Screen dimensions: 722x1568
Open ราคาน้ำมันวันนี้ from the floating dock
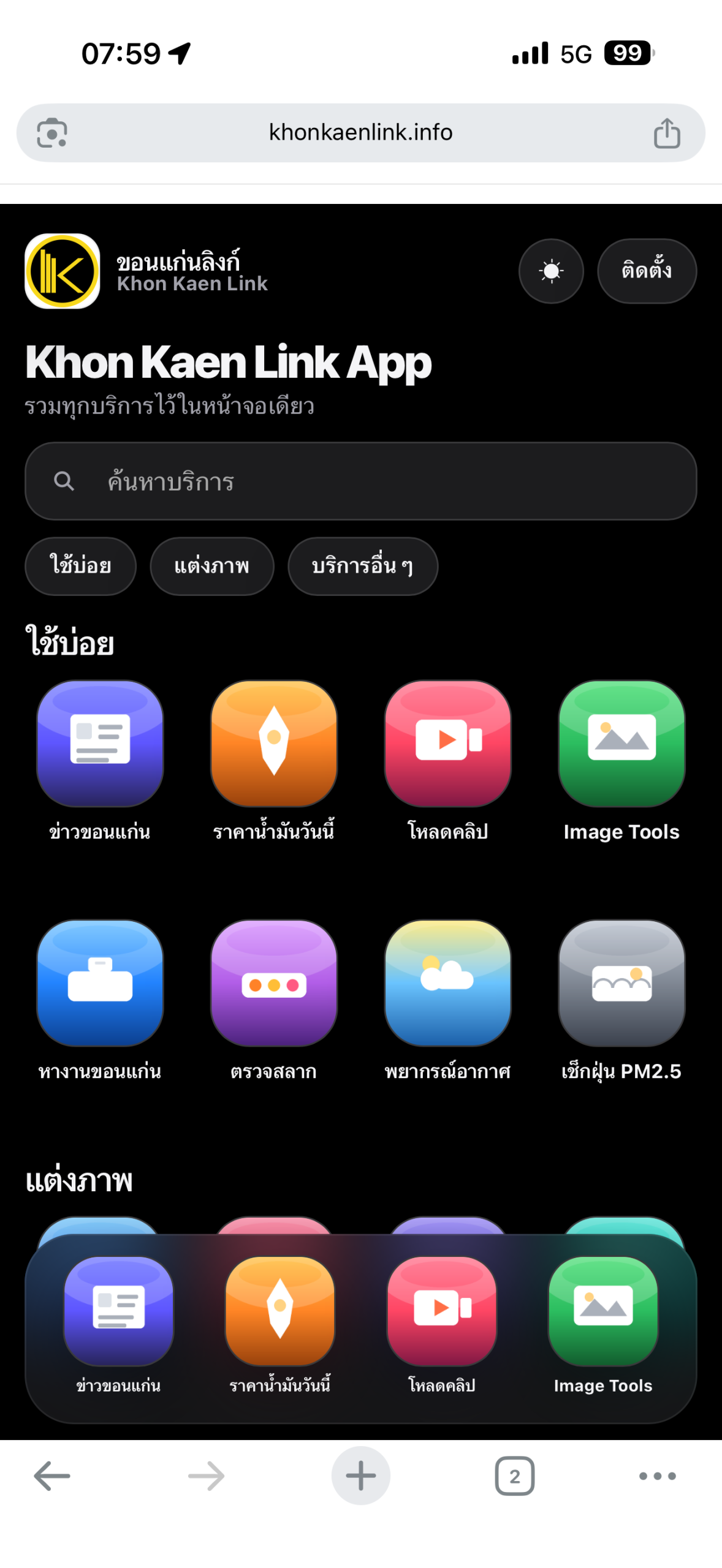tap(280, 1311)
